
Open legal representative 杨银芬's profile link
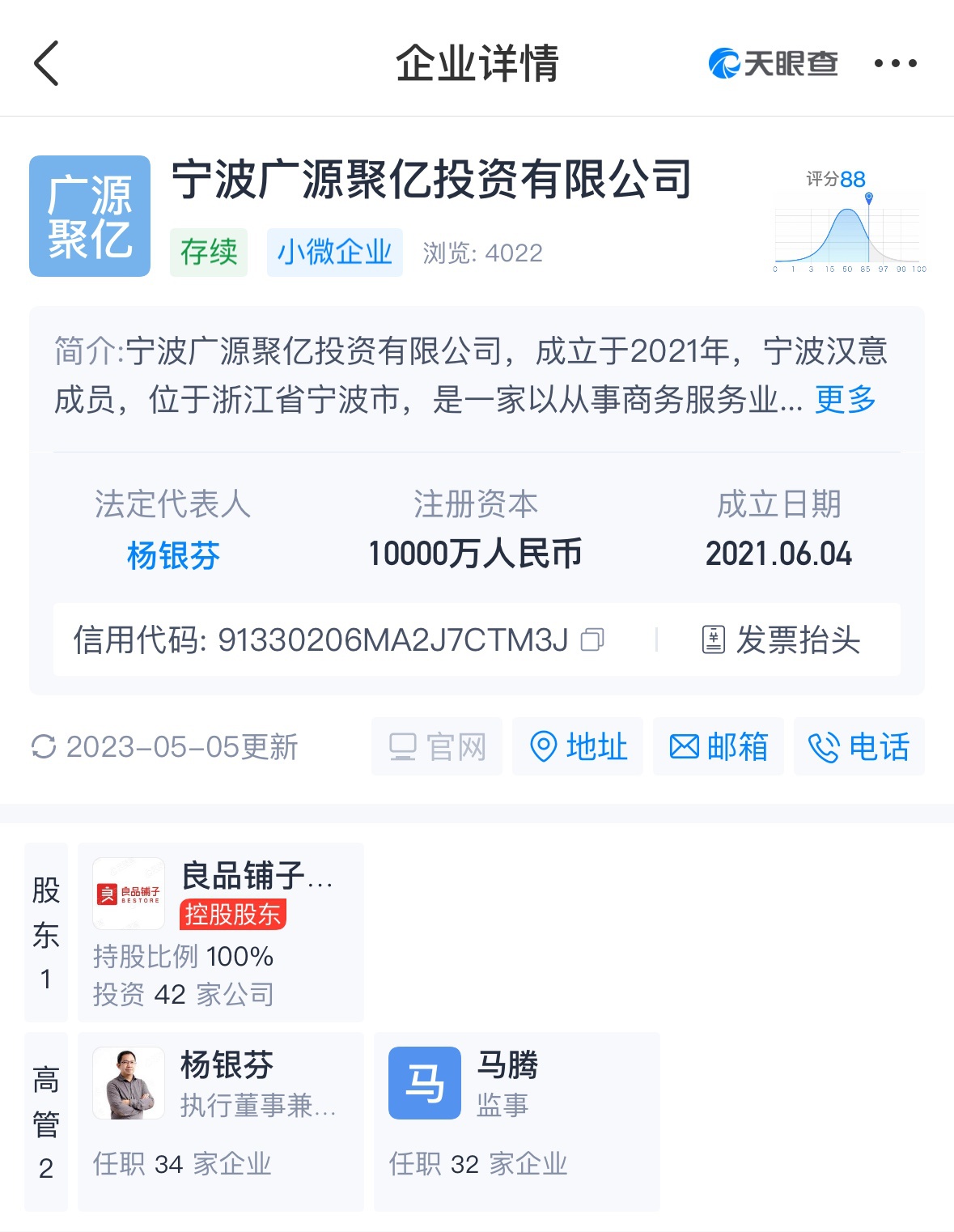pyautogui.click(x=173, y=555)
